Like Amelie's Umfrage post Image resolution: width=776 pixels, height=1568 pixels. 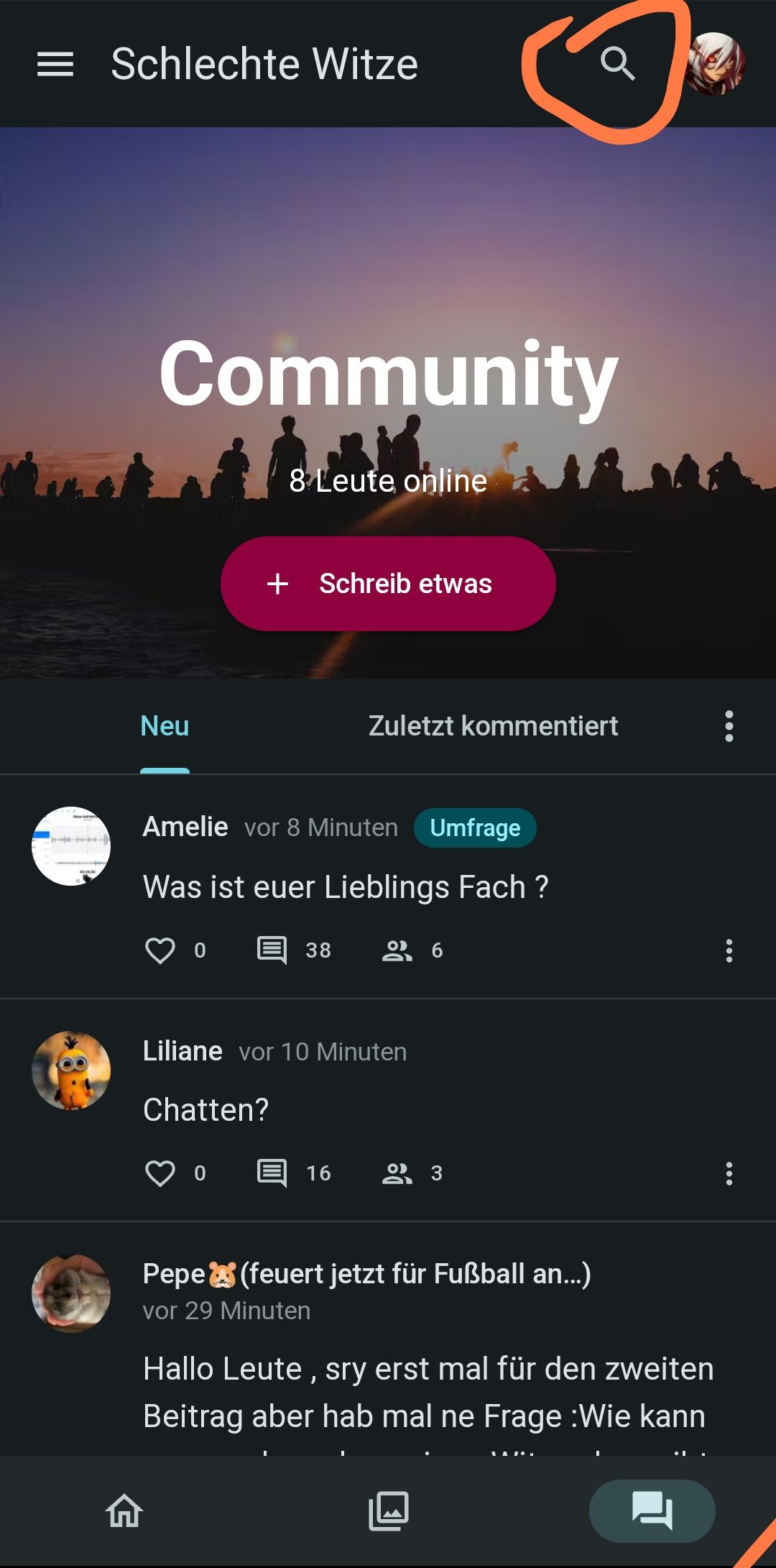(x=160, y=950)
